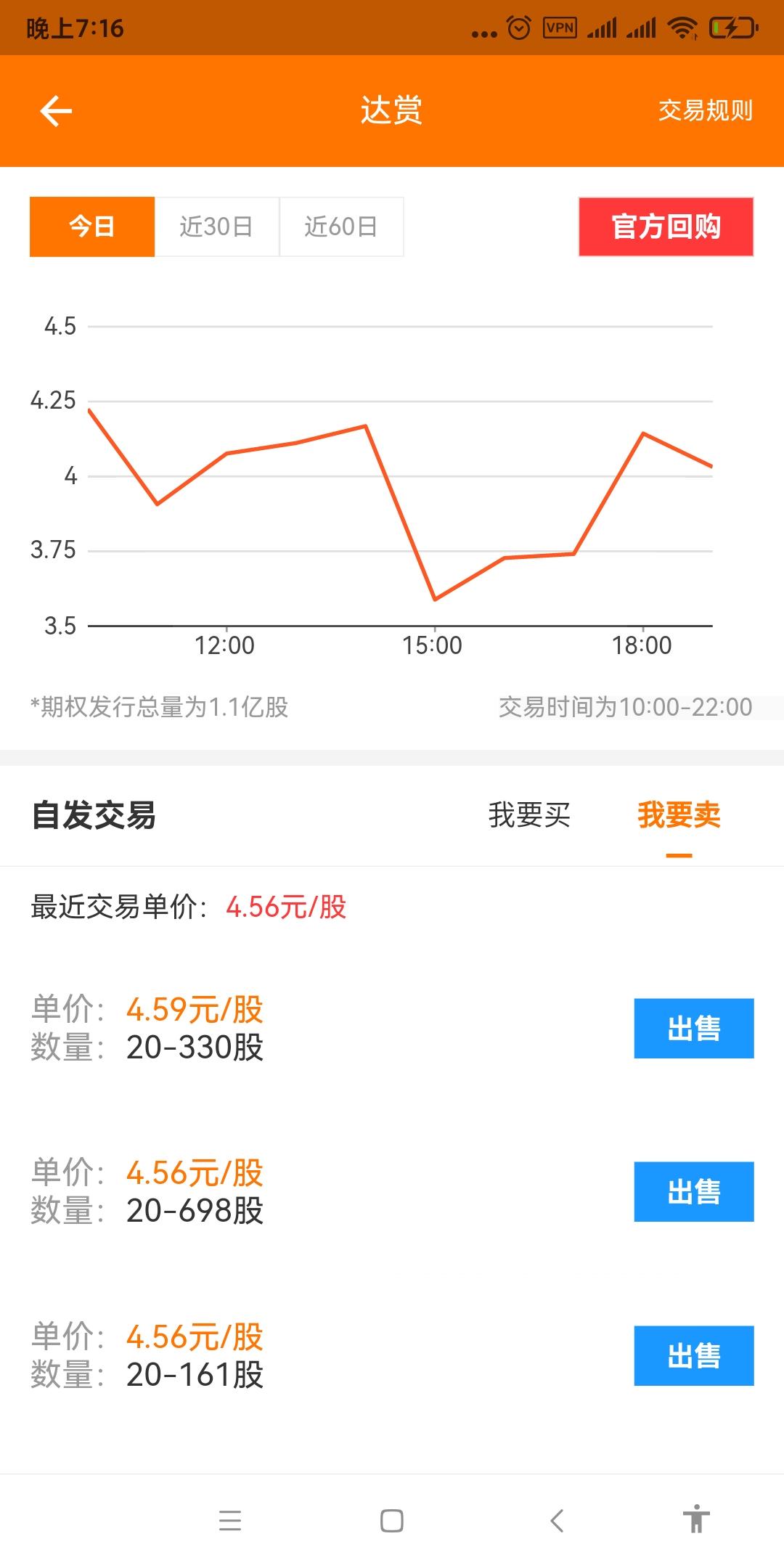Tap 出售 for the 20-698股 order
Viewport: 784px width, 1568px height.
pyautogui.click(x=694, y=1191)
